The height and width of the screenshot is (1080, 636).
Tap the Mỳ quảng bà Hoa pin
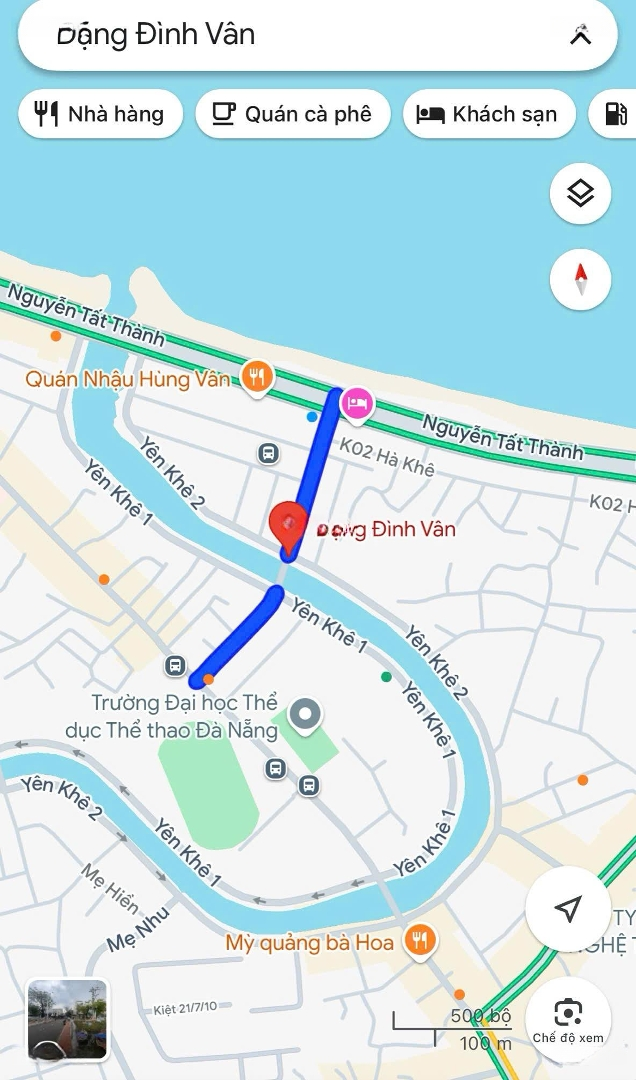pos(420,942)
